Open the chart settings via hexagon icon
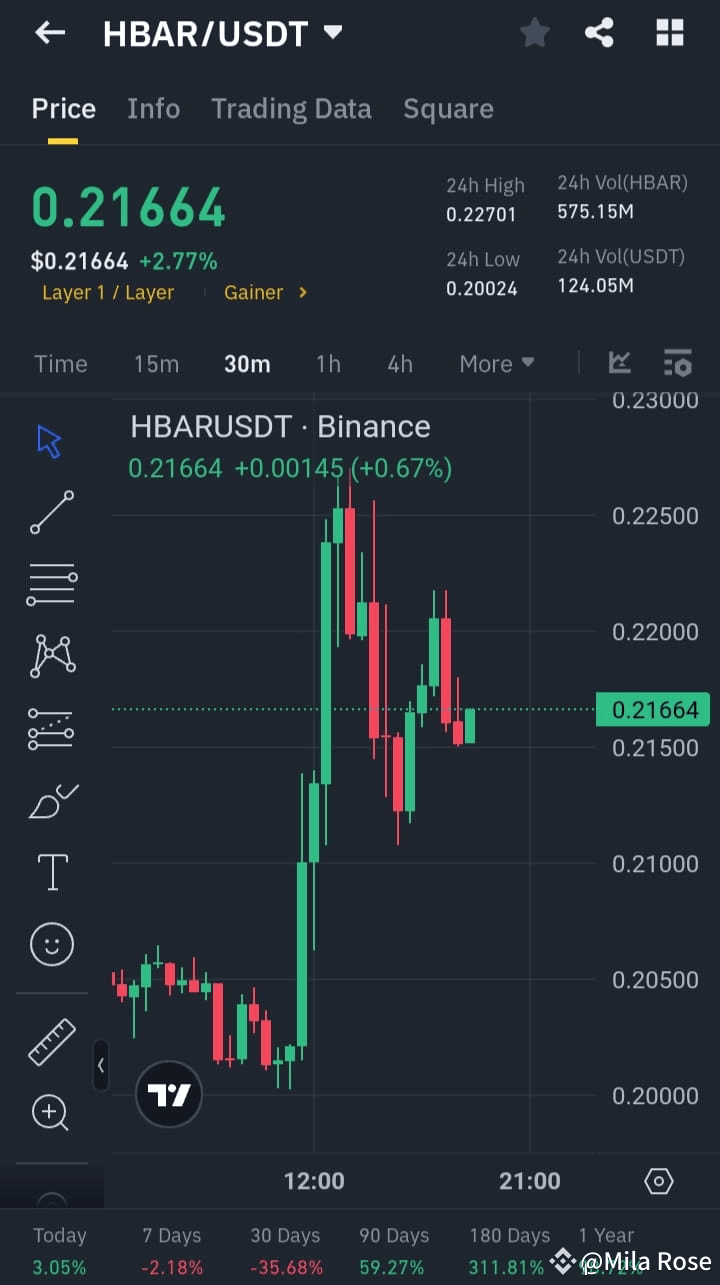 point(659,1181)
